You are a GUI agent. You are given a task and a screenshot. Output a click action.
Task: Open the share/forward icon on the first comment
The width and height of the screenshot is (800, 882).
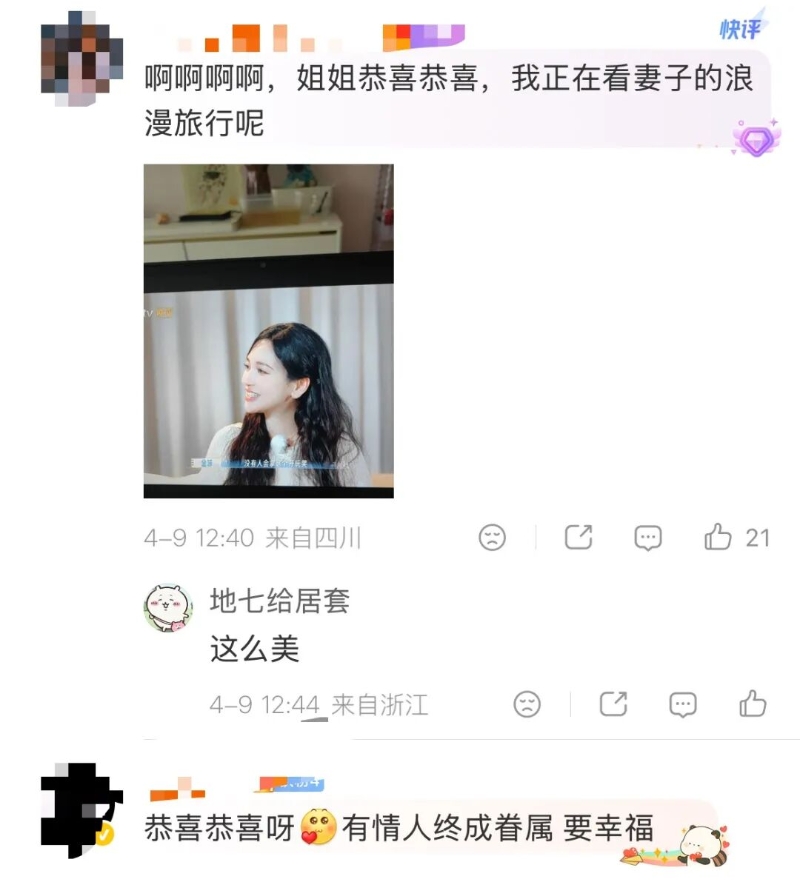click(x=577, y=537)
